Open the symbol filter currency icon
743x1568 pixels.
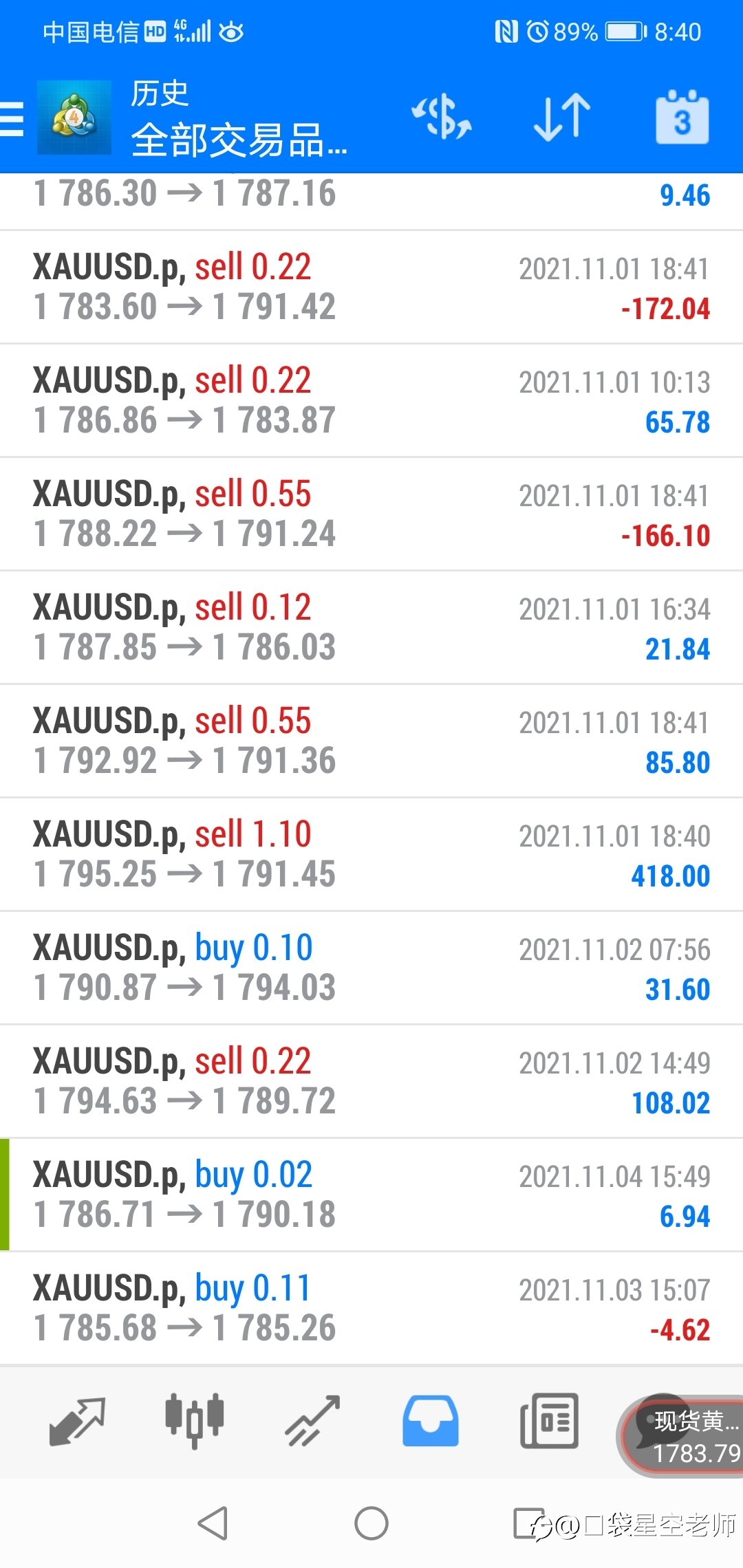[x=442, y=116]
